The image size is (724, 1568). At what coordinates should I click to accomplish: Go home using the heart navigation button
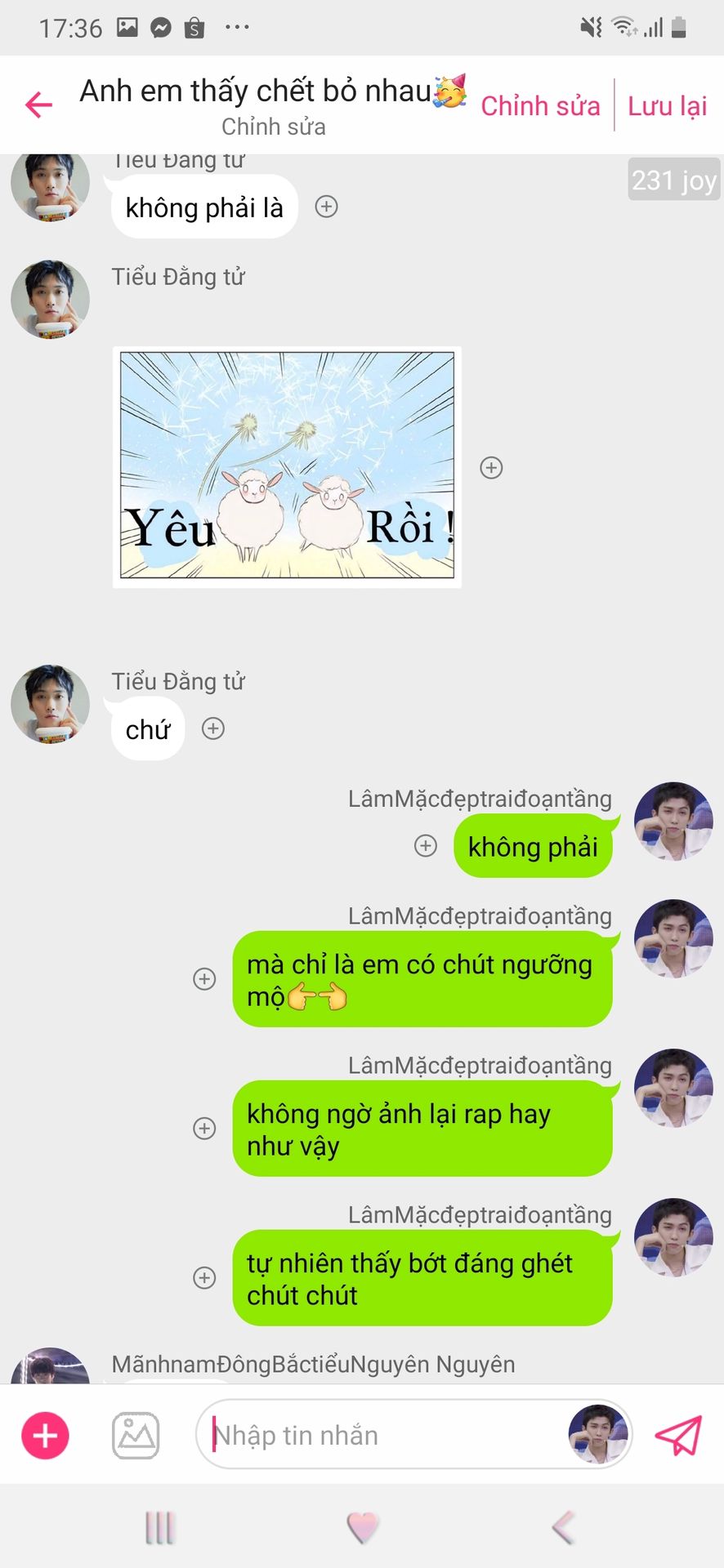tap(362, 1526)
